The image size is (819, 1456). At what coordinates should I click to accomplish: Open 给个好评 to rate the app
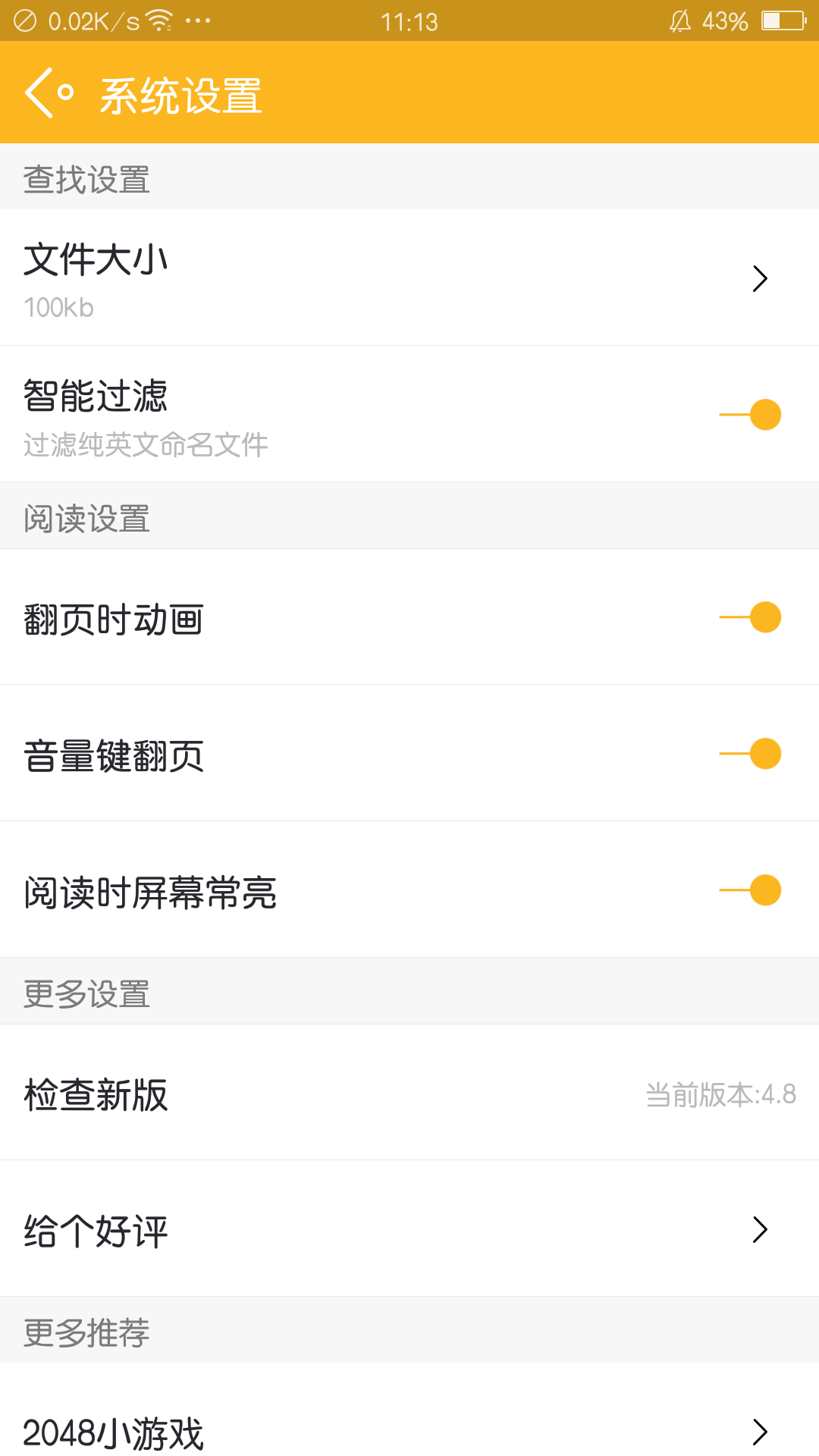tap(409, 1228)
